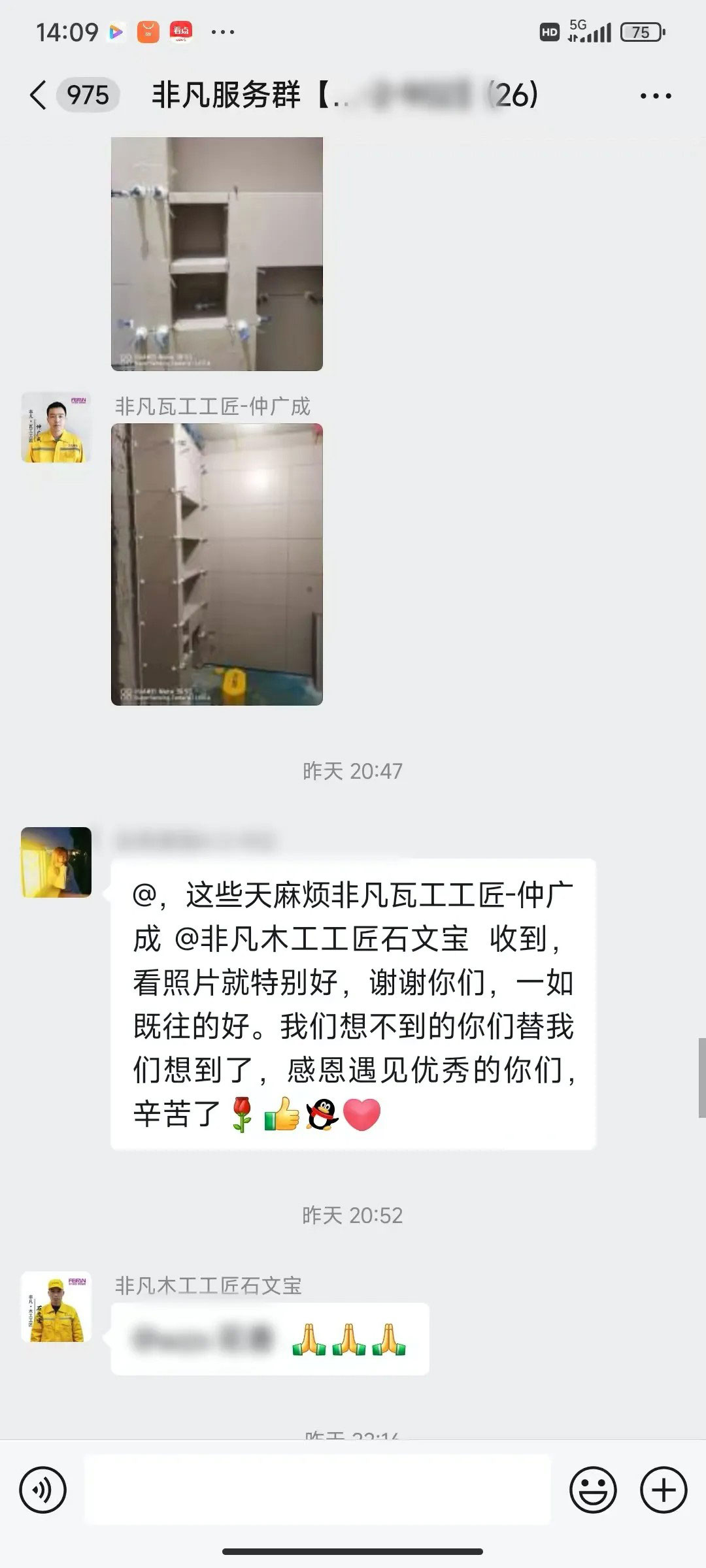Go back to the chat list
Viewport: 706px width, 1568px height.
(x=38, y=95)
